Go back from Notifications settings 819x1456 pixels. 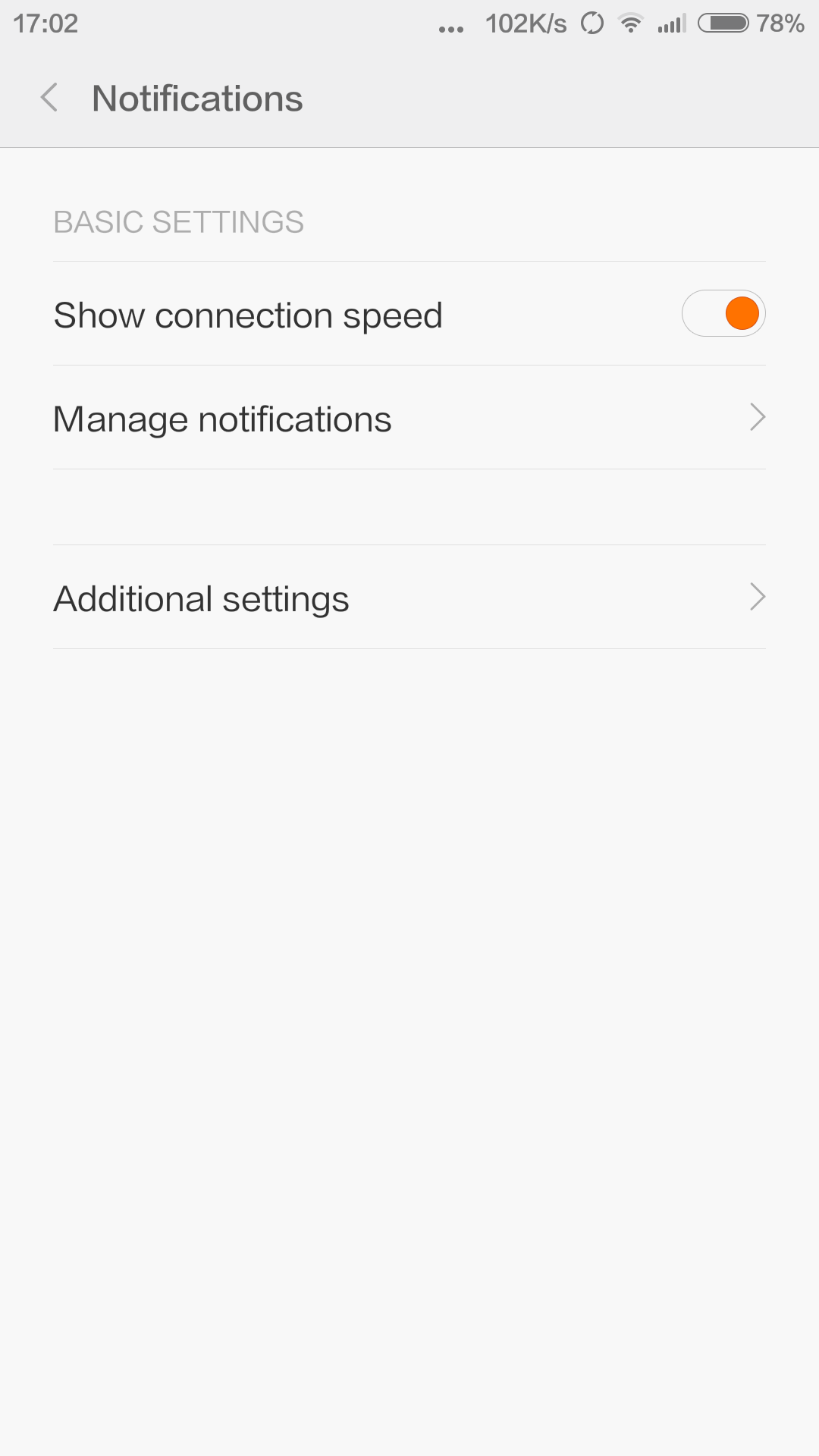tap(49, 98)
